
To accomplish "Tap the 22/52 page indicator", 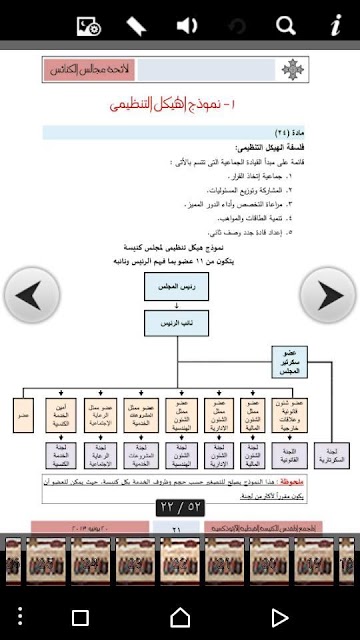I will 180,507.
